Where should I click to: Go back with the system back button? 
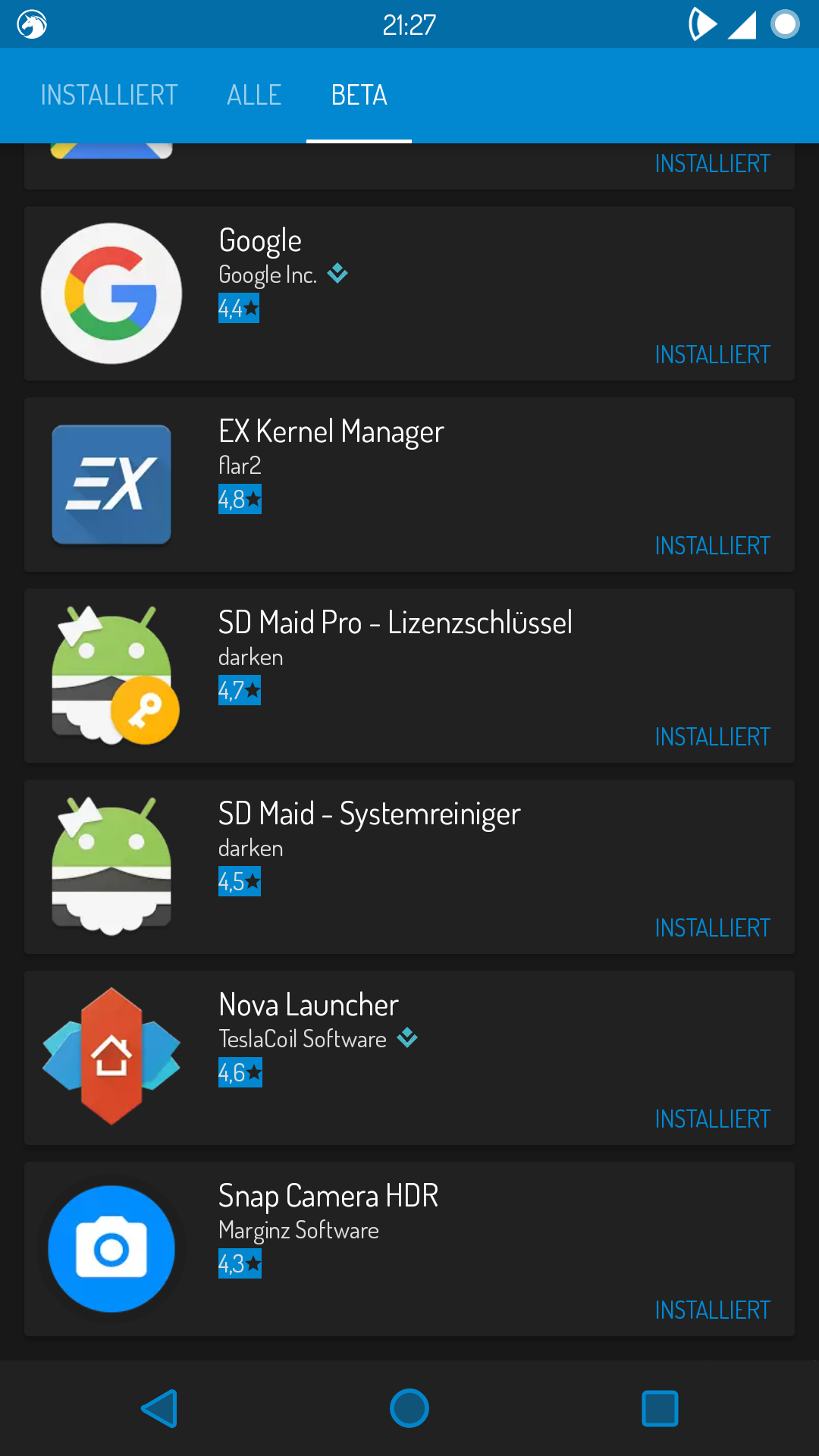coord(159,1408)
